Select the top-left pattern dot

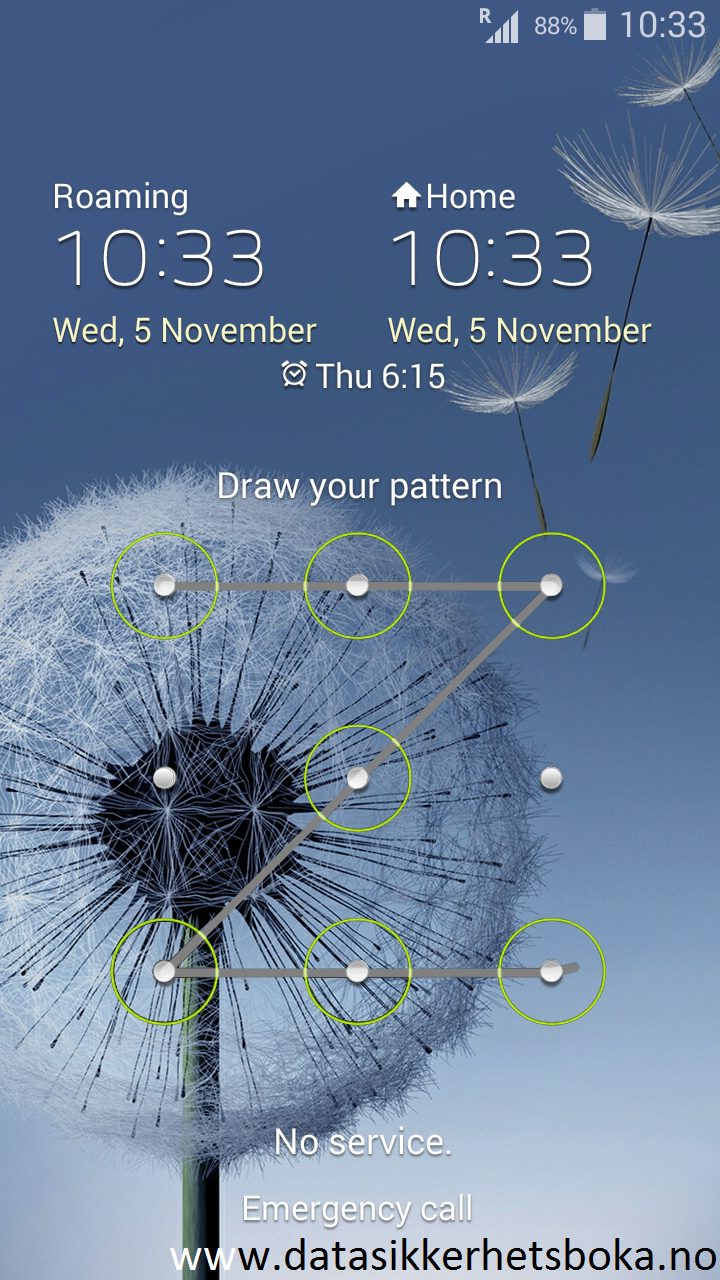tap(165, 586)
